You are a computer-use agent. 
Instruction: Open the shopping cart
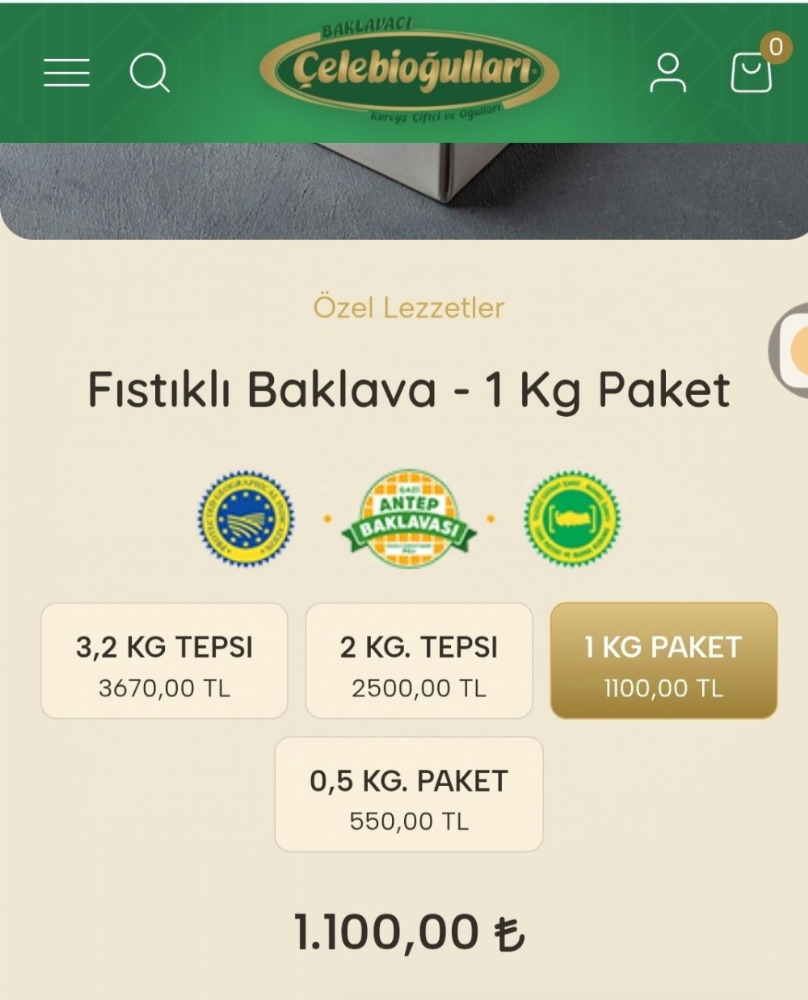point(752,72)
